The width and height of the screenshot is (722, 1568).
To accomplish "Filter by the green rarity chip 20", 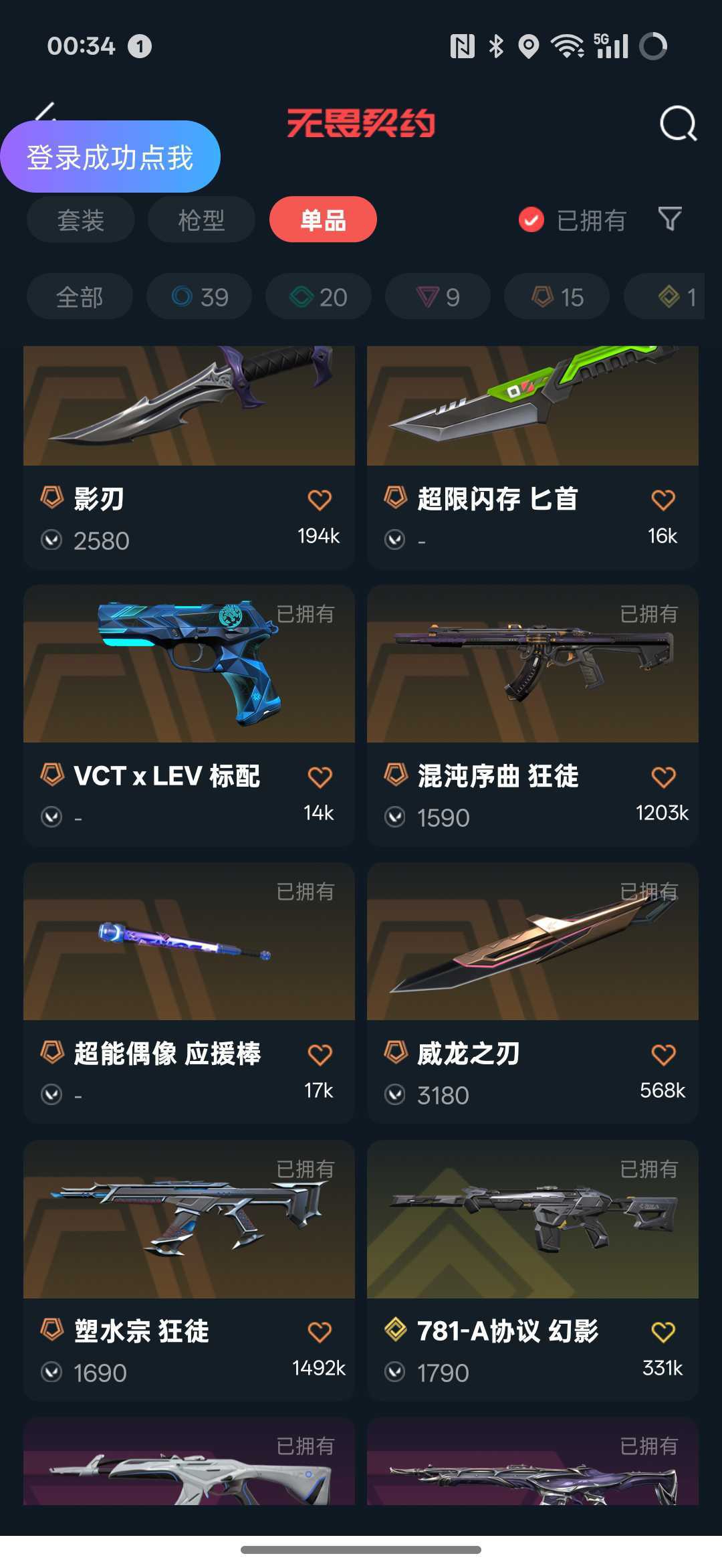I will 318,297.
